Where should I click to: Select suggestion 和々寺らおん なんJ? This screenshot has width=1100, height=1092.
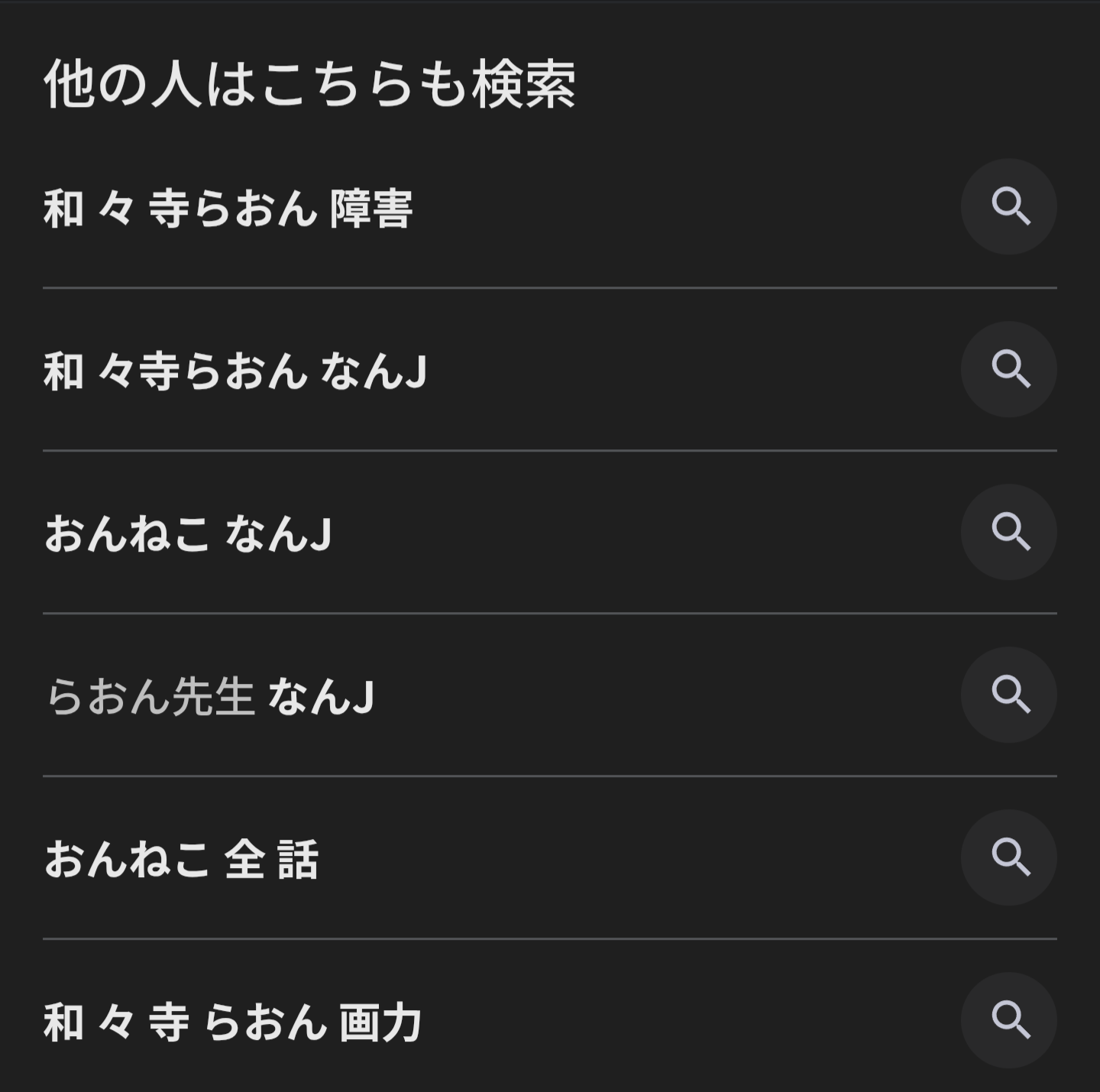pos(234,371)
